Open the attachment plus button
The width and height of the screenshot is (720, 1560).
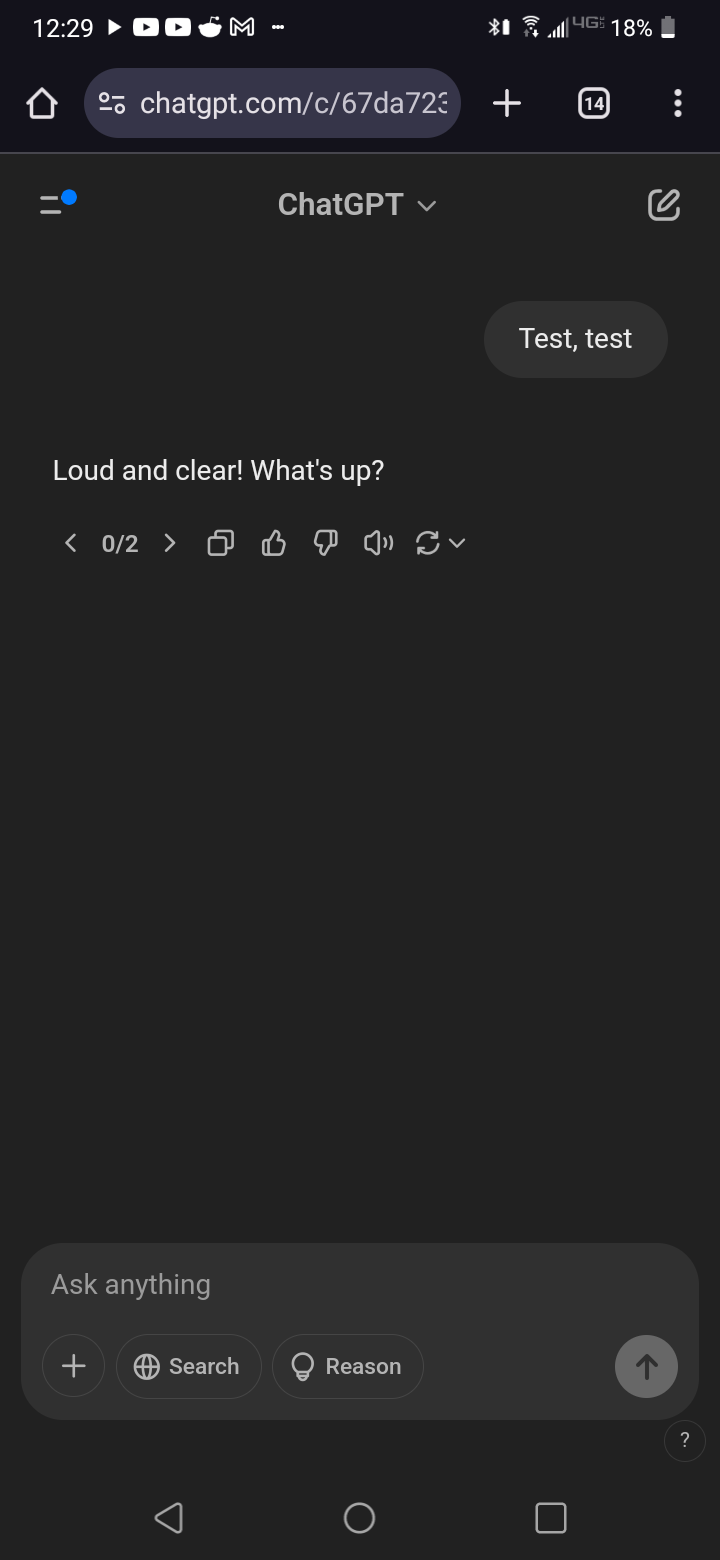73,1366
